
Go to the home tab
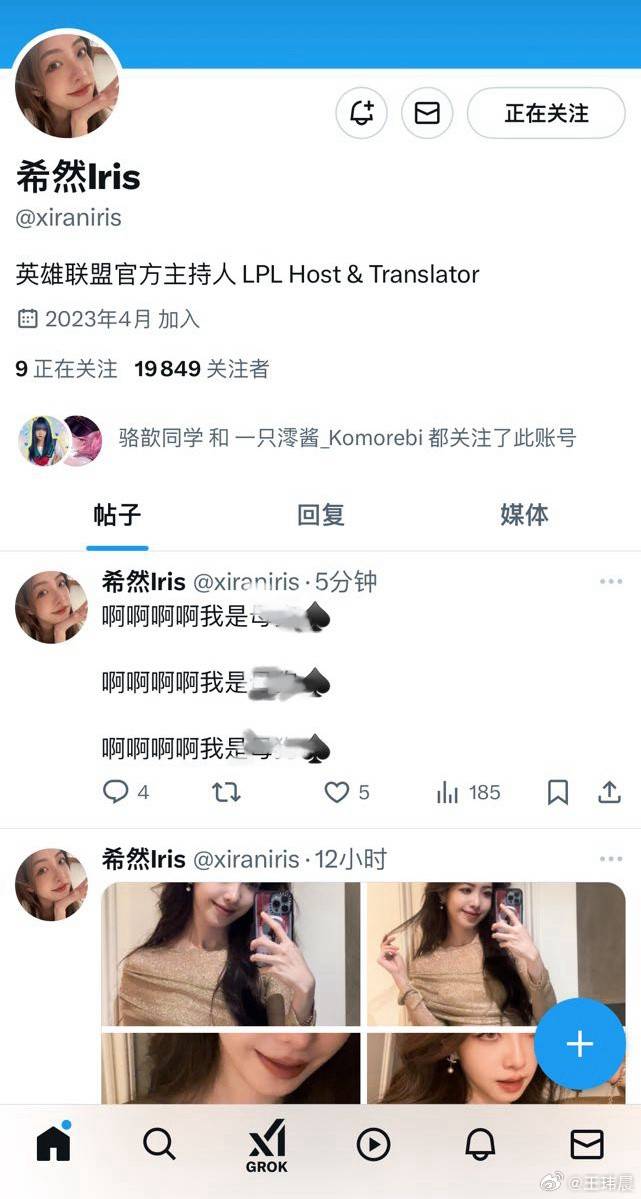53,1143
